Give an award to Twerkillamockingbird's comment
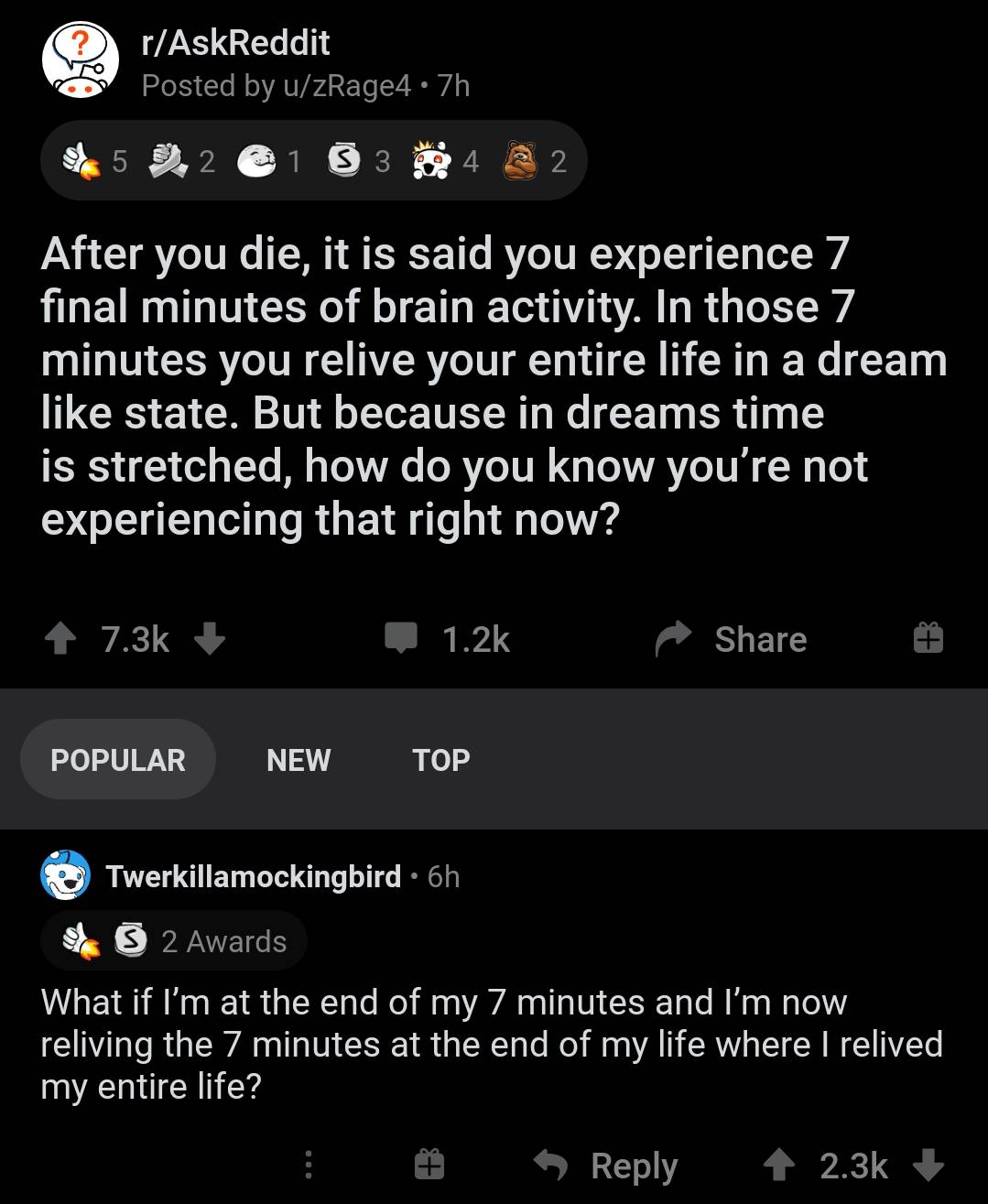Viewport: 988px width, 1204px height. (x=429, y=1165)
